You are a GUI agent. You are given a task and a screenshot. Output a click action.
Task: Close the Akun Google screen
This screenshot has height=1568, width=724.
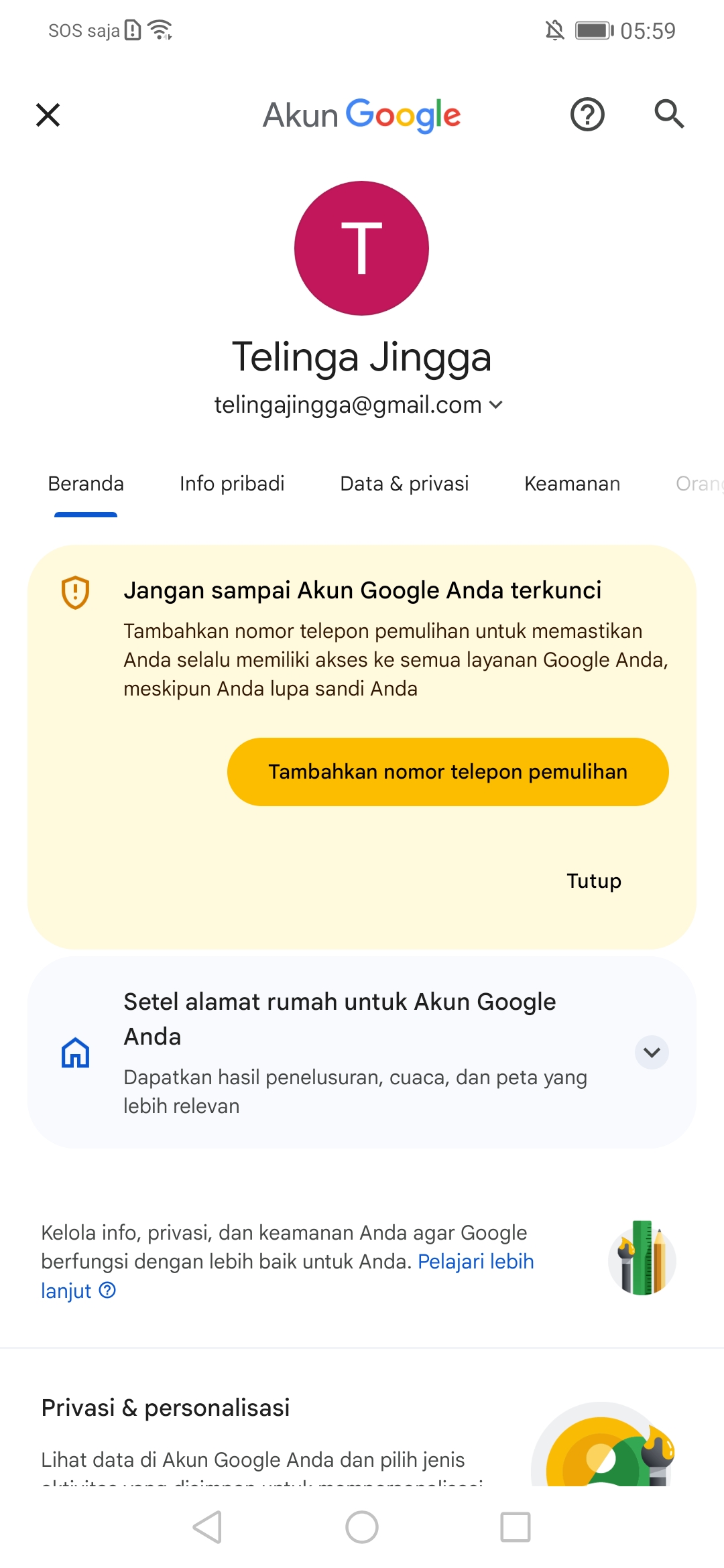tap(48, 115)
